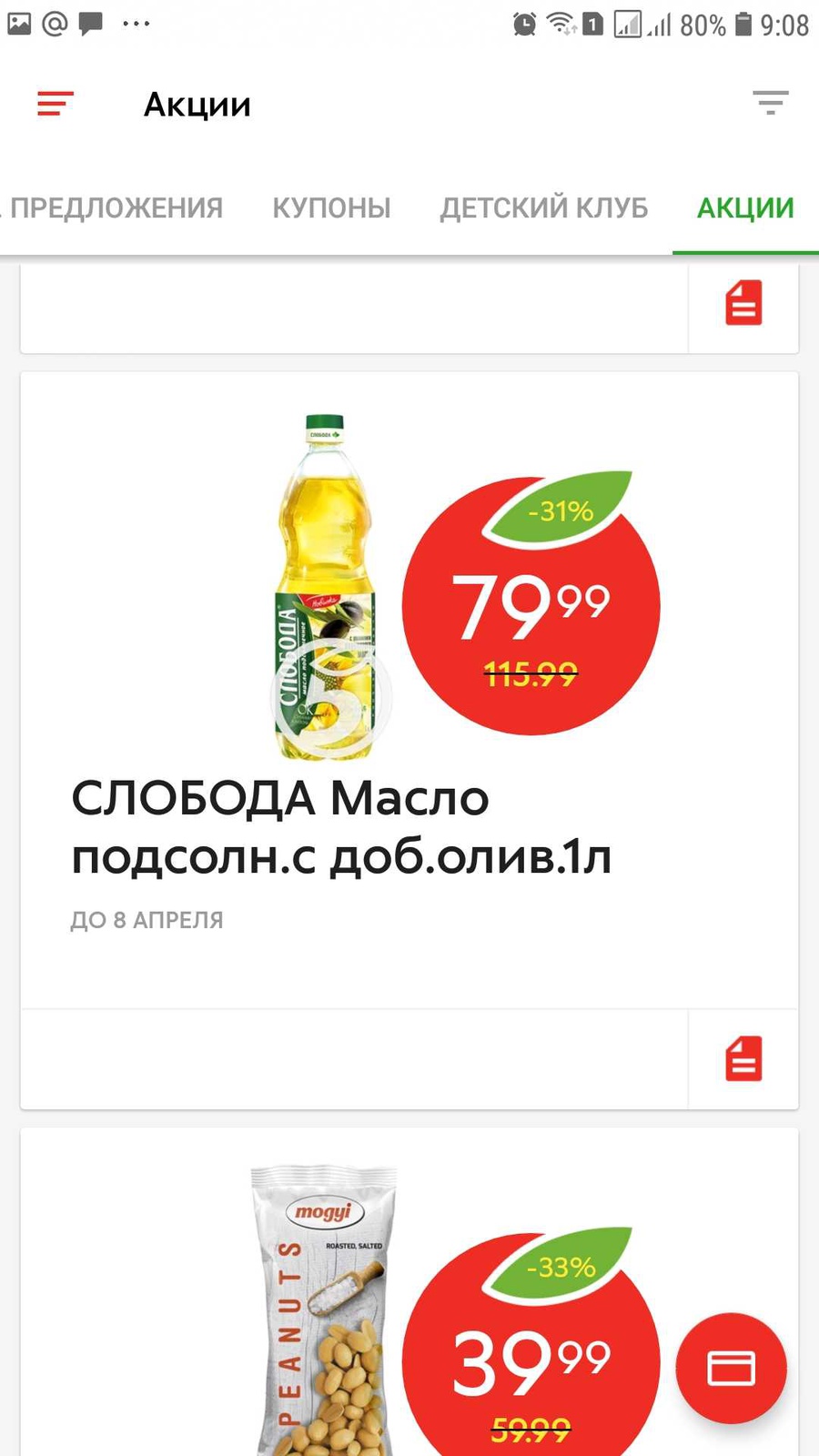Switch to the Купоны tab

[x=331, y=207]
